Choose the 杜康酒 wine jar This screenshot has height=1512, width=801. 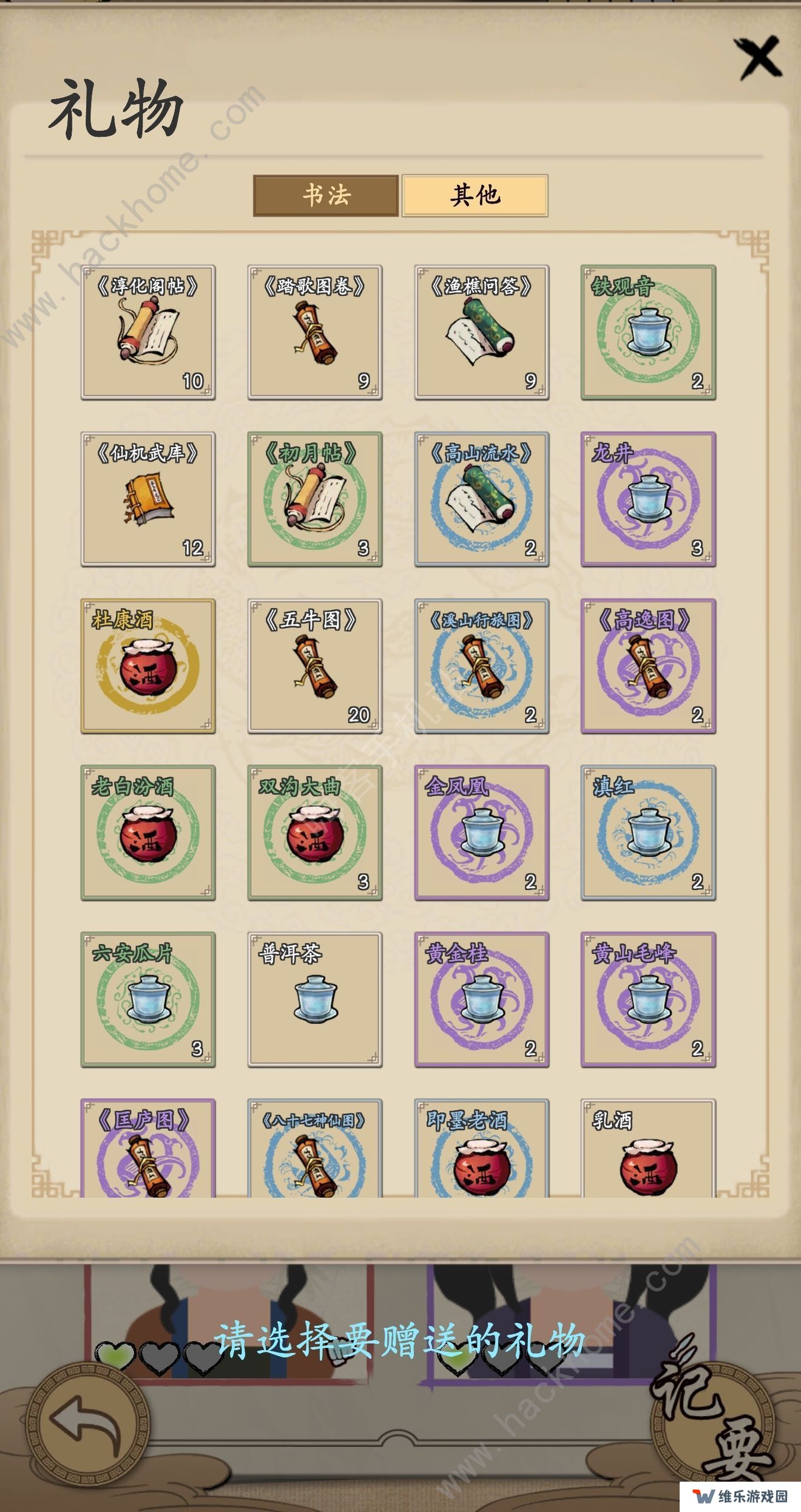click(x=148, y=666)
